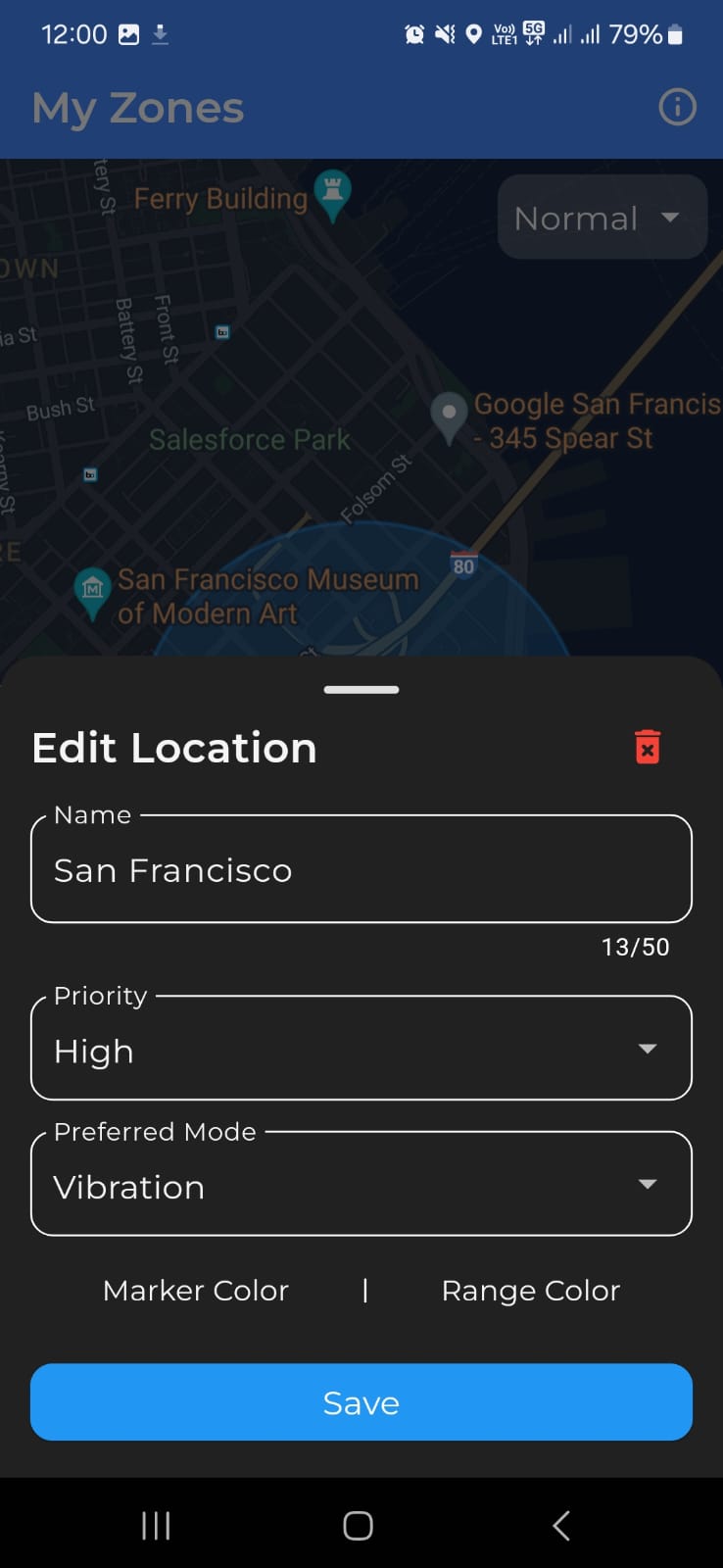
Task: Open the Range Color option
Action: point(530,1290)
